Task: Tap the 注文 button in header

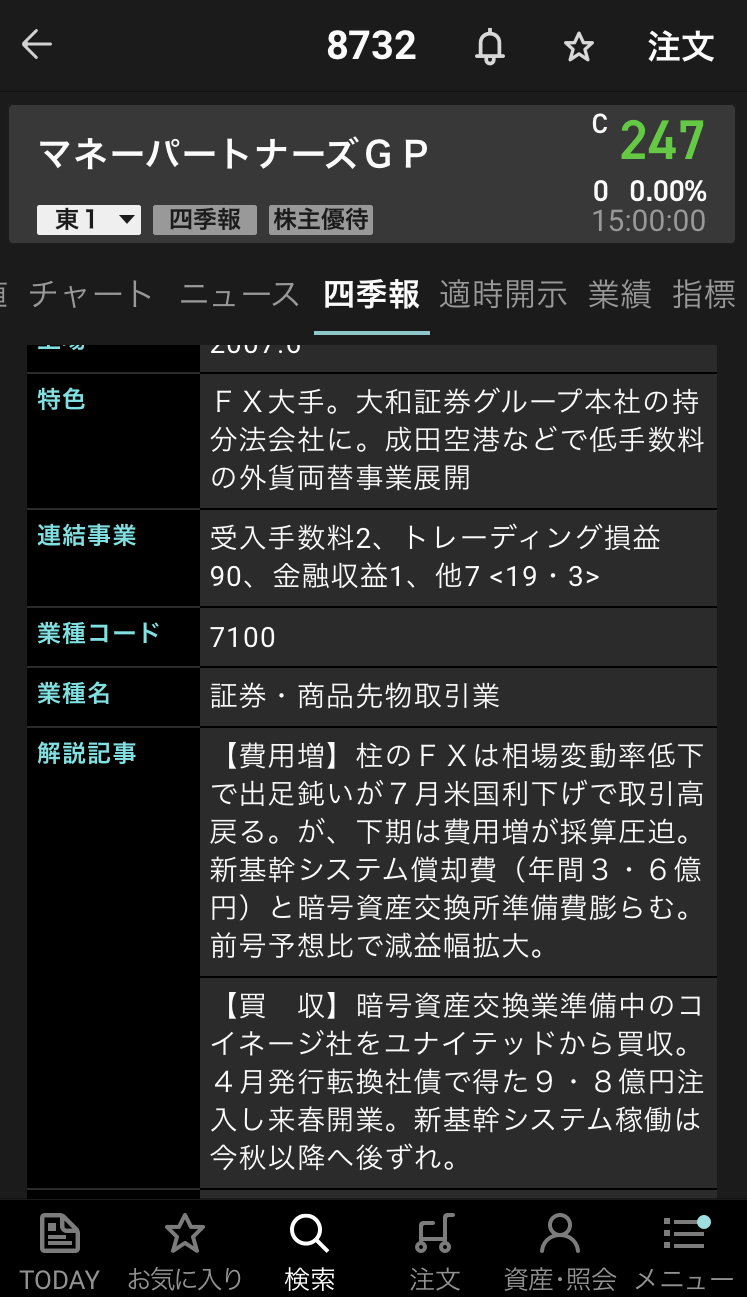Action: click(680, 47)
